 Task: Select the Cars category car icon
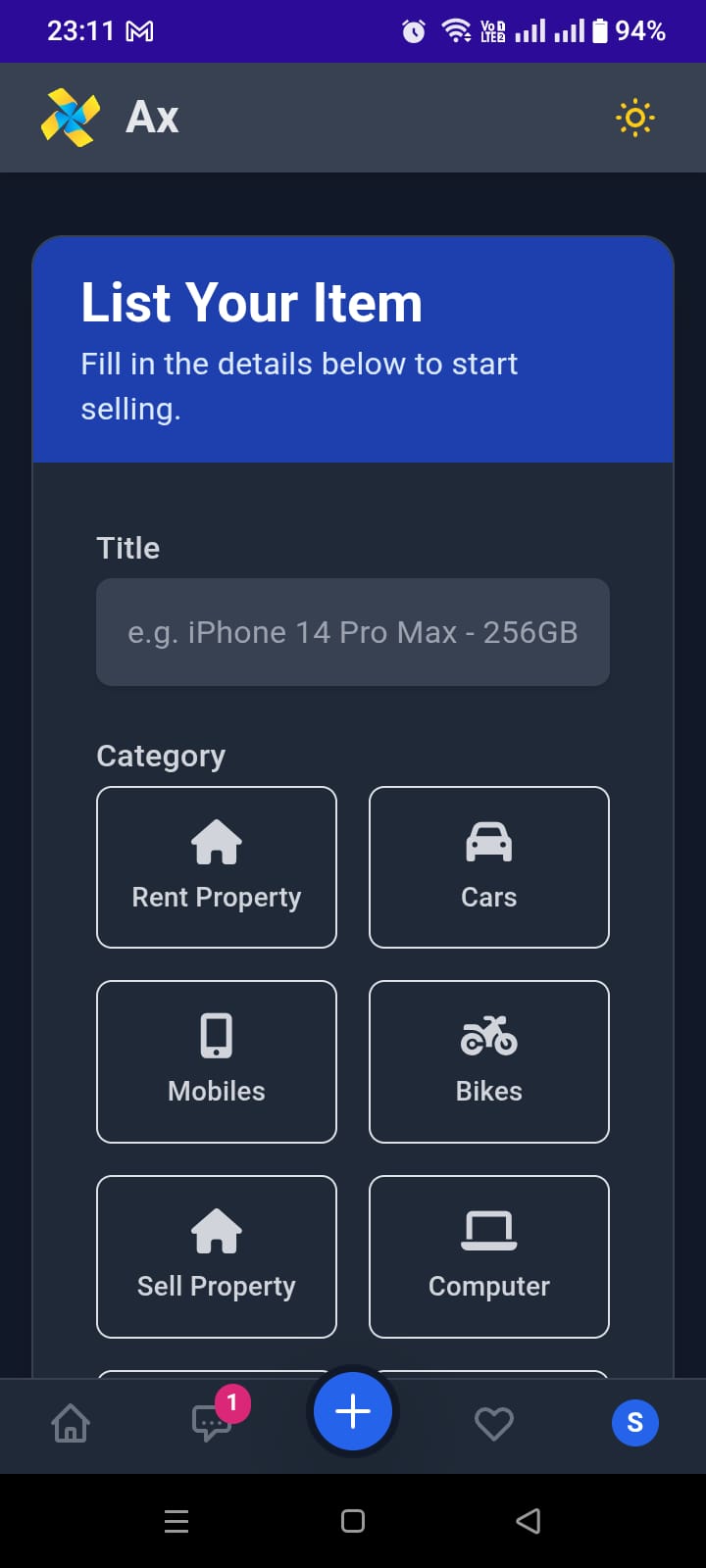(488, 840)
